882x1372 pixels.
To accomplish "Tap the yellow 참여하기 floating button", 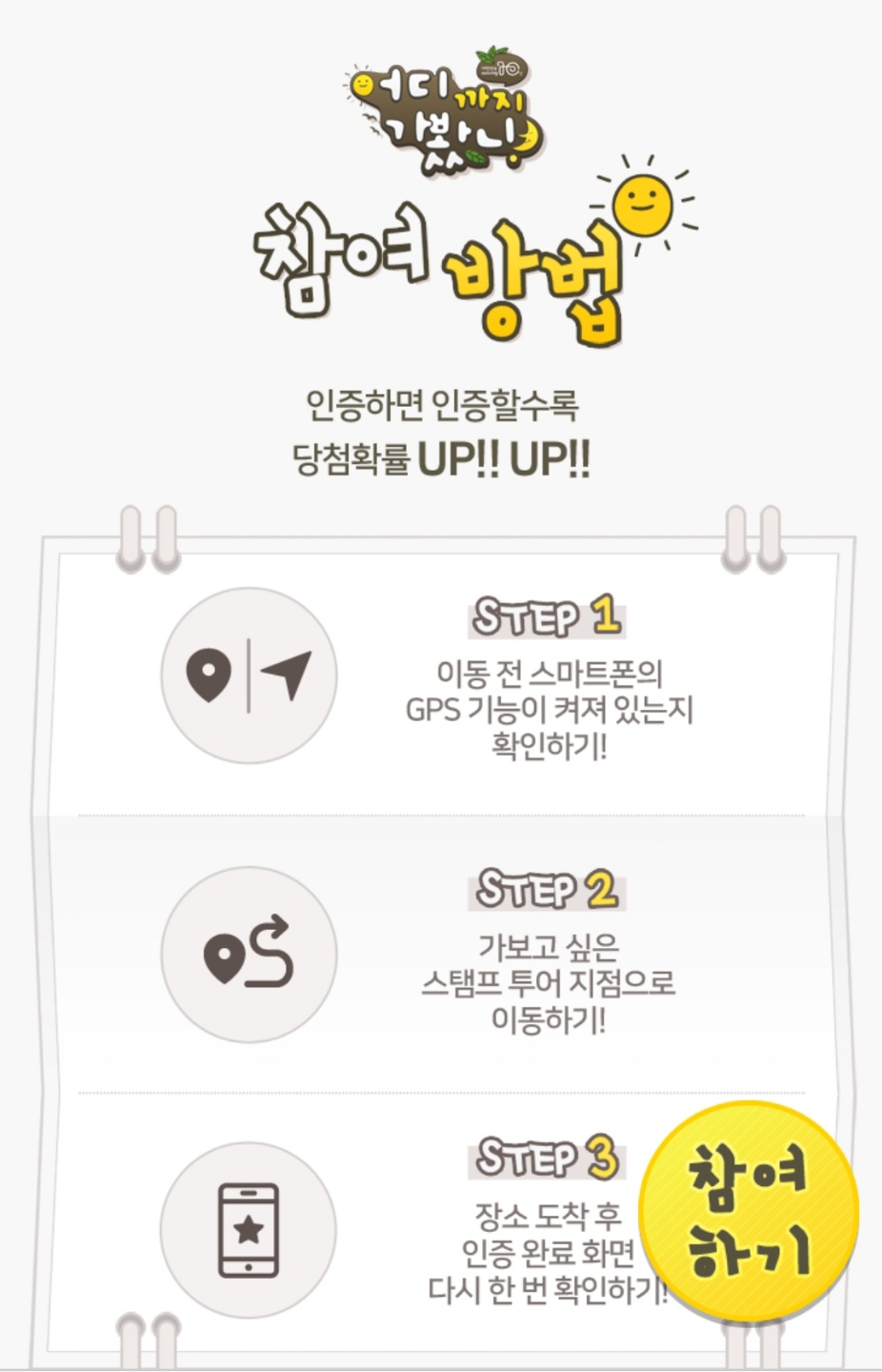I will coord(749,1212).
